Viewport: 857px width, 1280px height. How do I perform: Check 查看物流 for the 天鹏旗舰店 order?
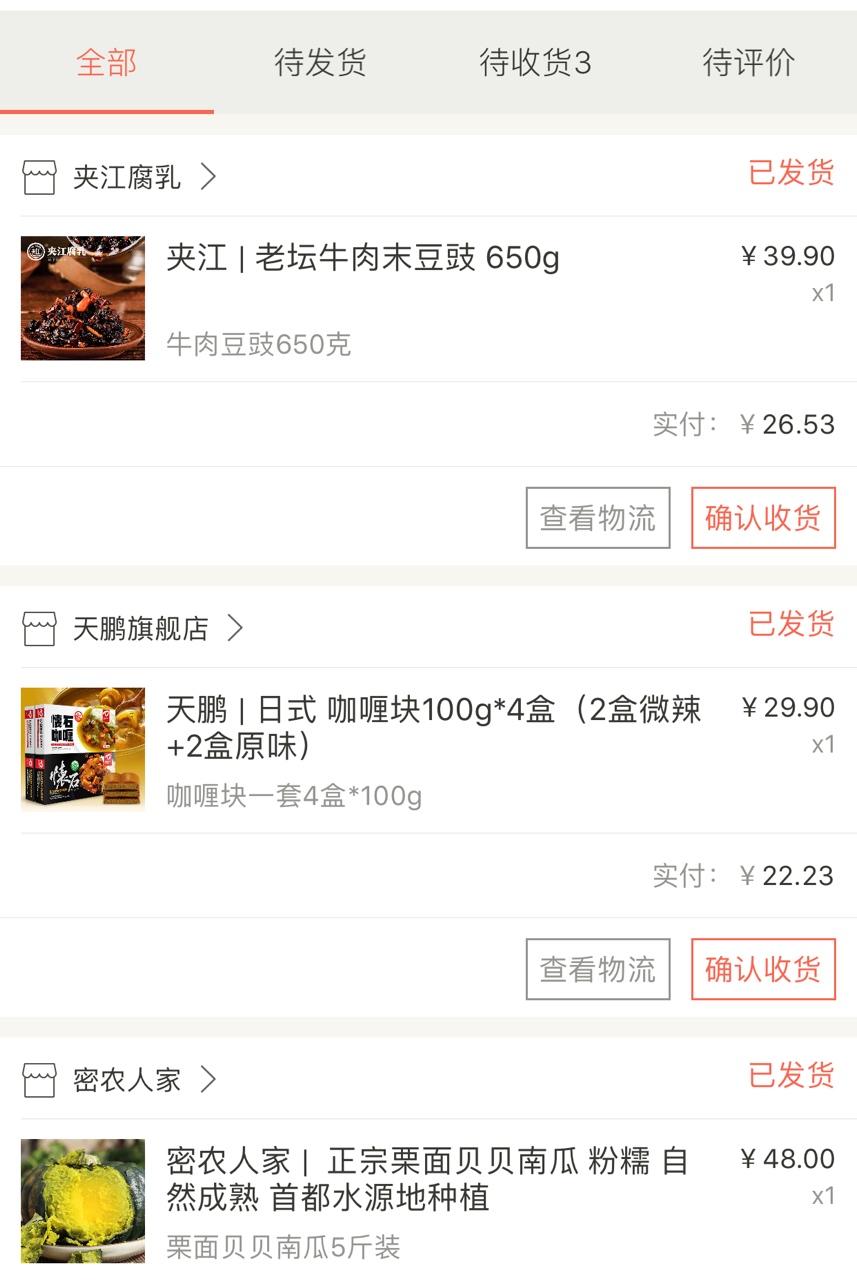click(x=598, y=969)
